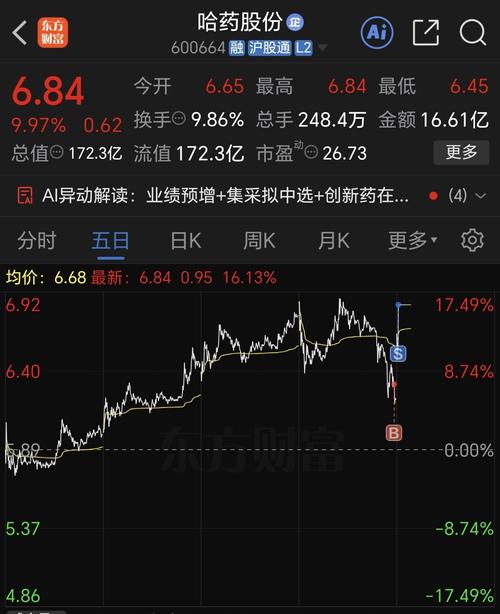Switch to the 周K chart tab

(x=259, y=240)
